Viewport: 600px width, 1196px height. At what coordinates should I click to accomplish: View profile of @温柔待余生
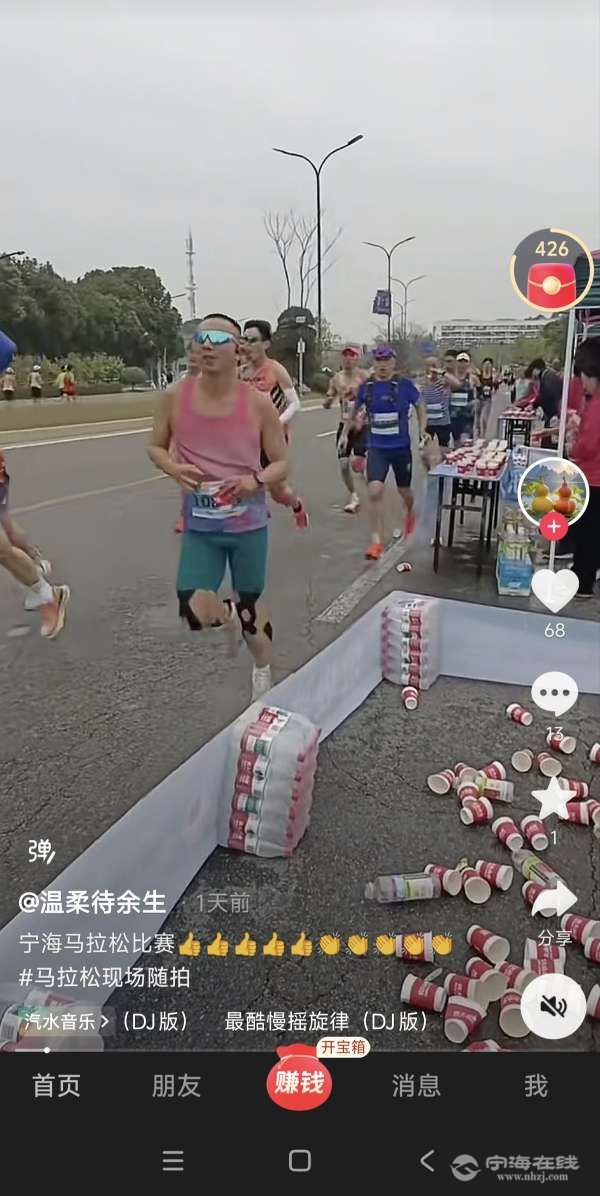tap(92, 902)
